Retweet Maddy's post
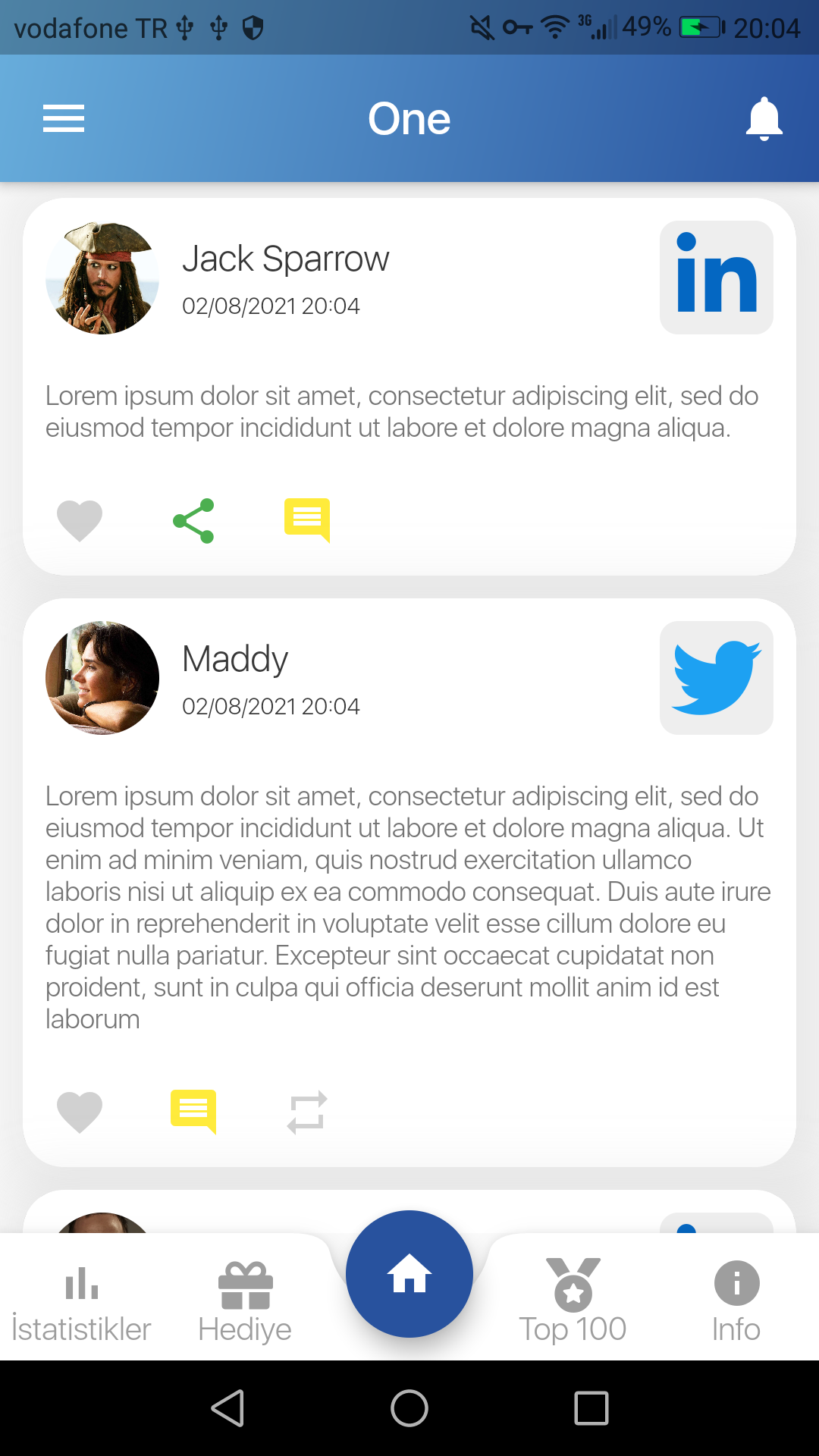The image size is (819, 1456). (x=307, y=1111)
